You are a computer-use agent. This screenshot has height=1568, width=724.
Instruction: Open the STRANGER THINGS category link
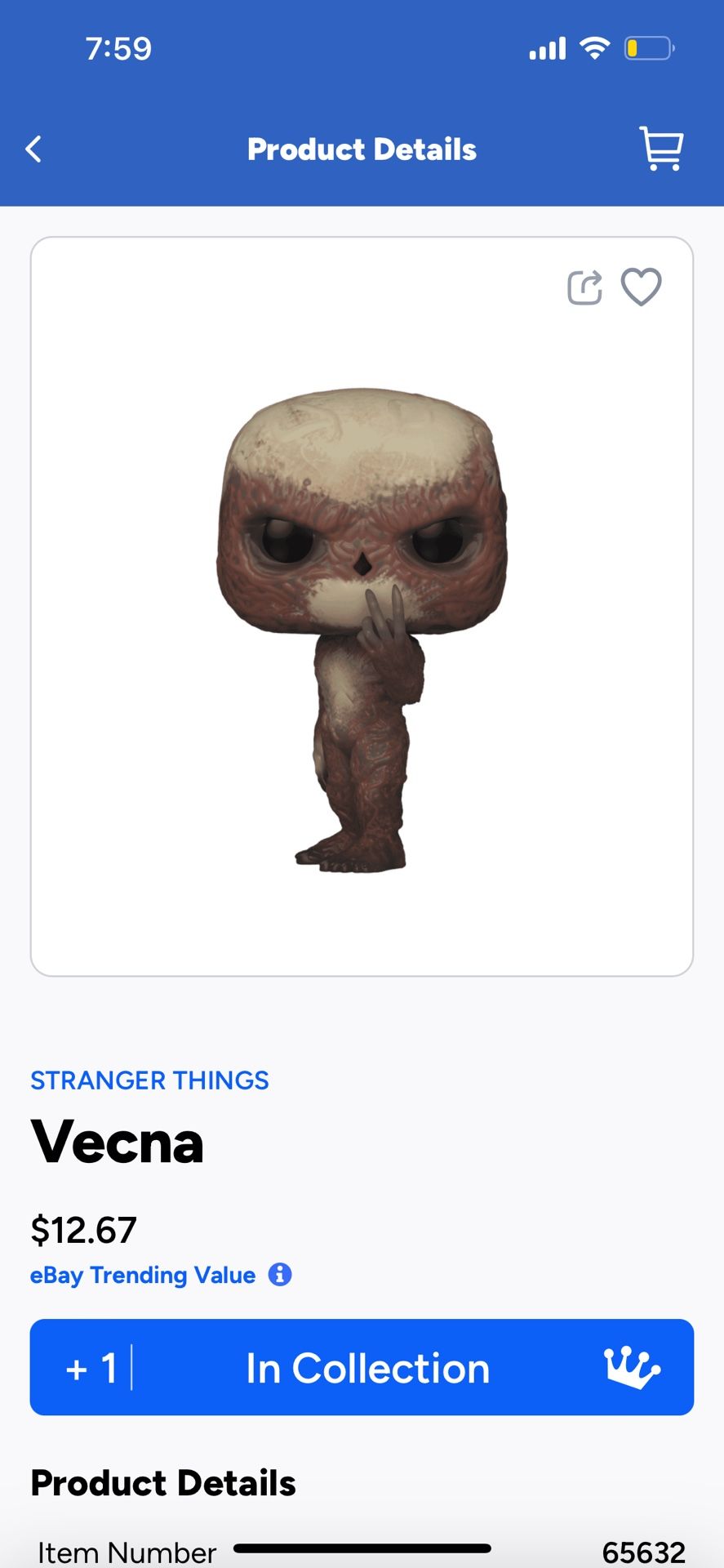(x=149, y=1080)
